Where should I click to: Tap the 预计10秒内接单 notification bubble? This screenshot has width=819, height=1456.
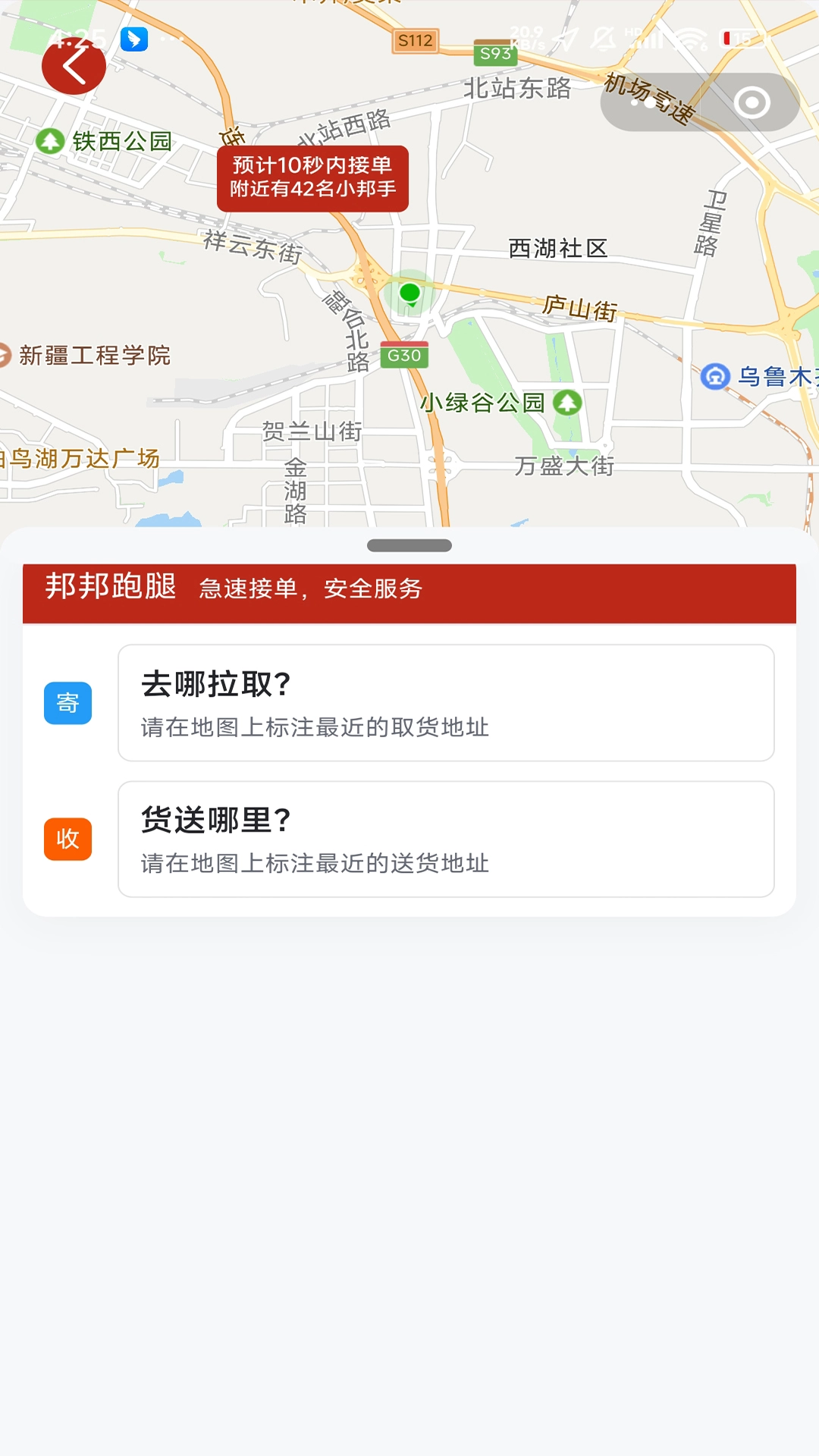[x=313, y=179]
